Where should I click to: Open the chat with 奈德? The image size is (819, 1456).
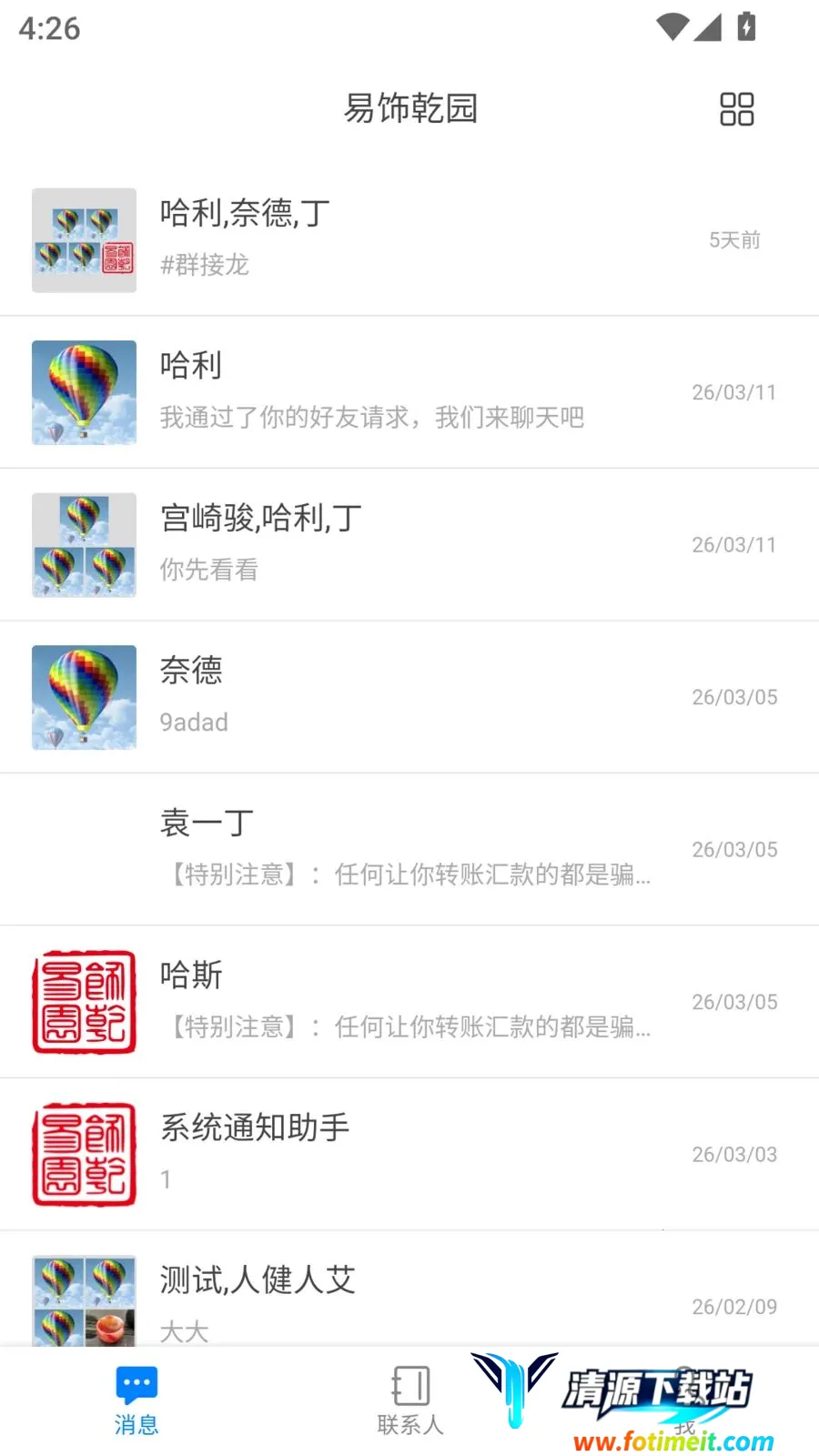[409, 698]
